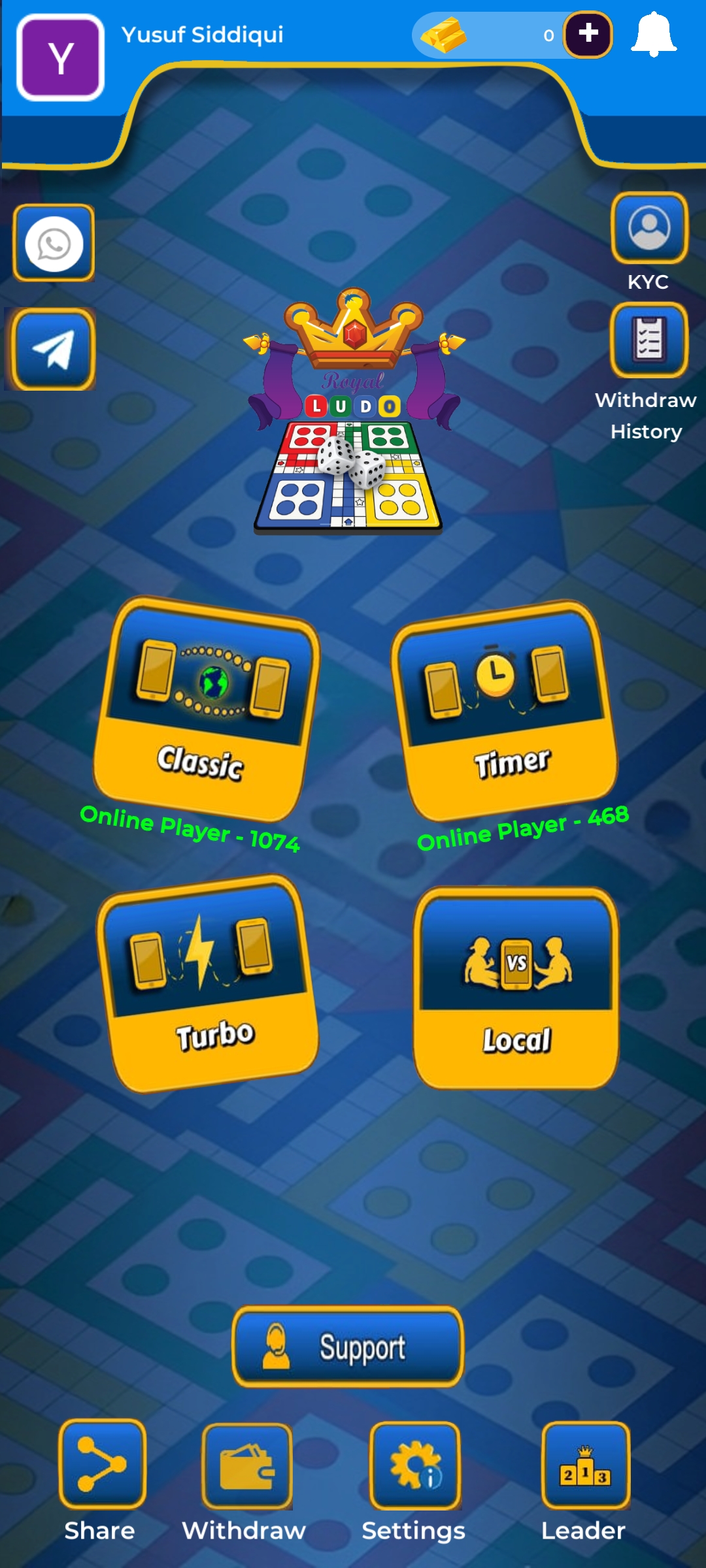Open the profile avatar with letter Y
The height and width of the screenshot is (1568, 706).
point(60,57)
